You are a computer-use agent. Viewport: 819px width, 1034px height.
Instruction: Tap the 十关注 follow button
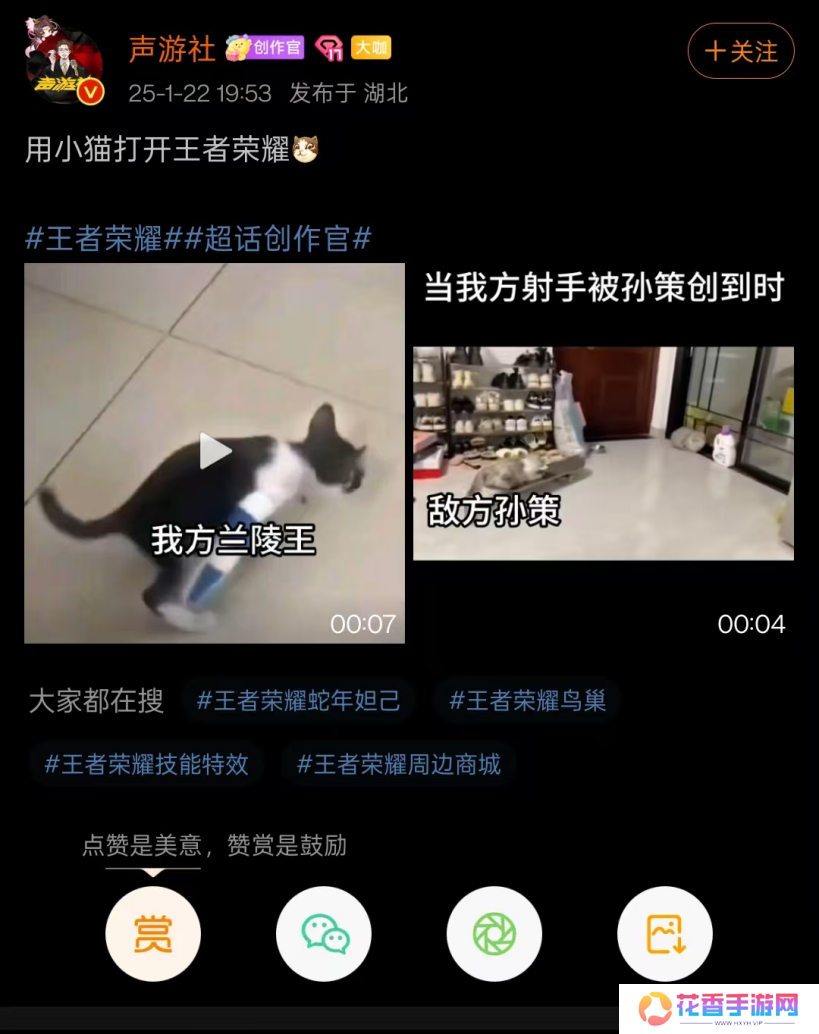tap(741, 51)
